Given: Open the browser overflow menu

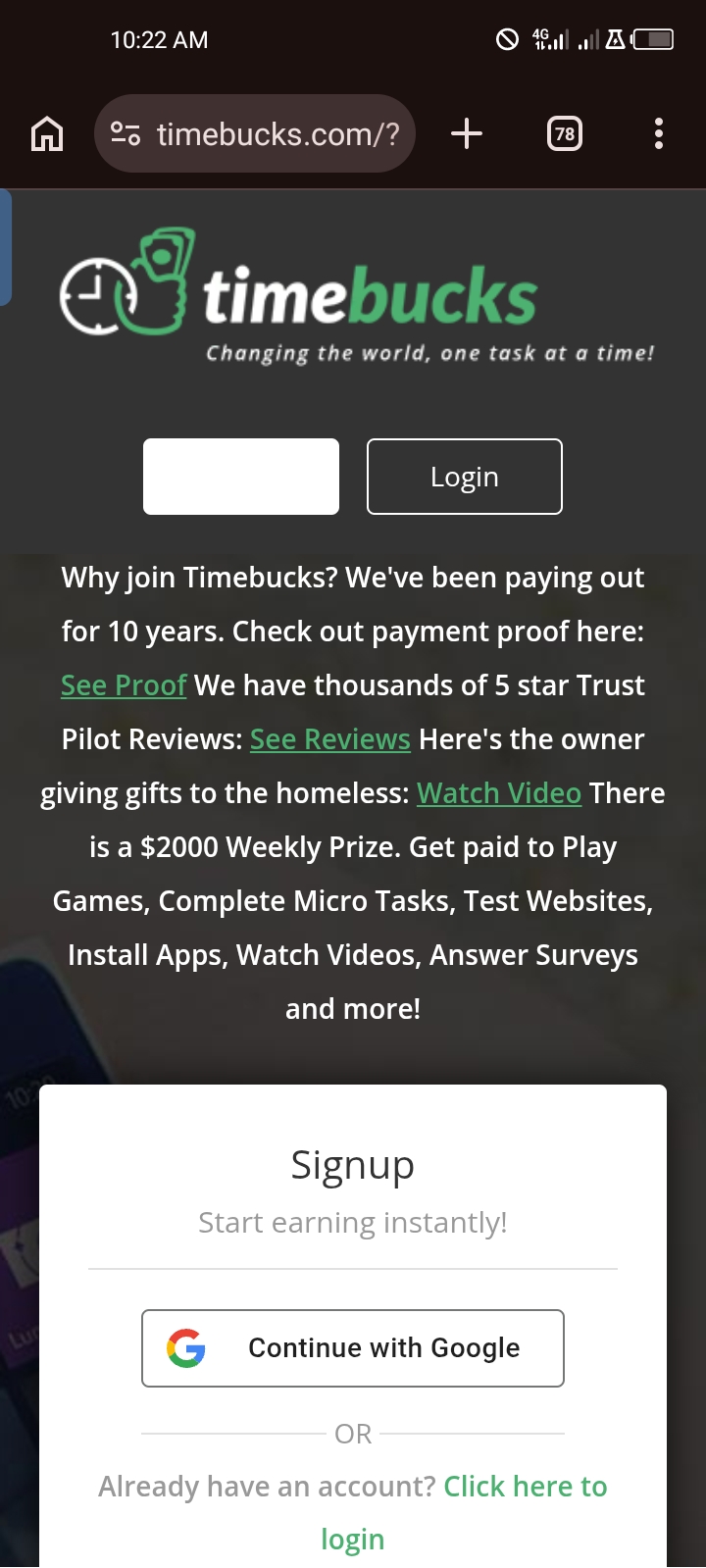Looking at the screenshot, I should tap(658, 133).
